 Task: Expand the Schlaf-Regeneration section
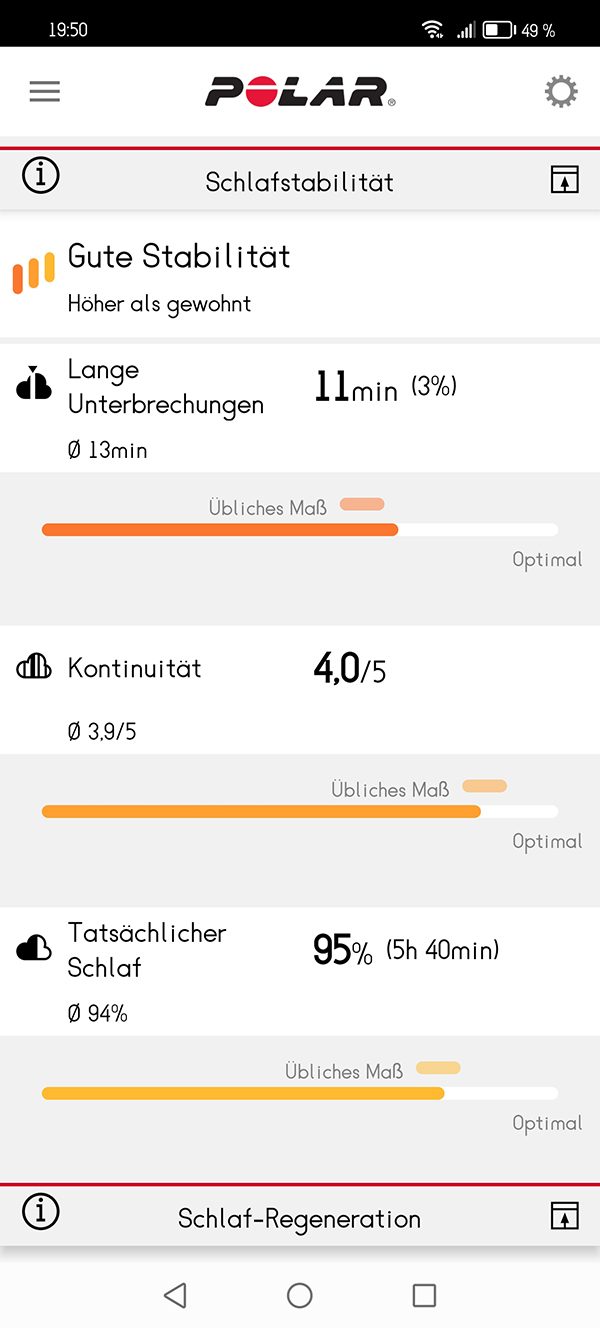click(x=564, y=1216)
